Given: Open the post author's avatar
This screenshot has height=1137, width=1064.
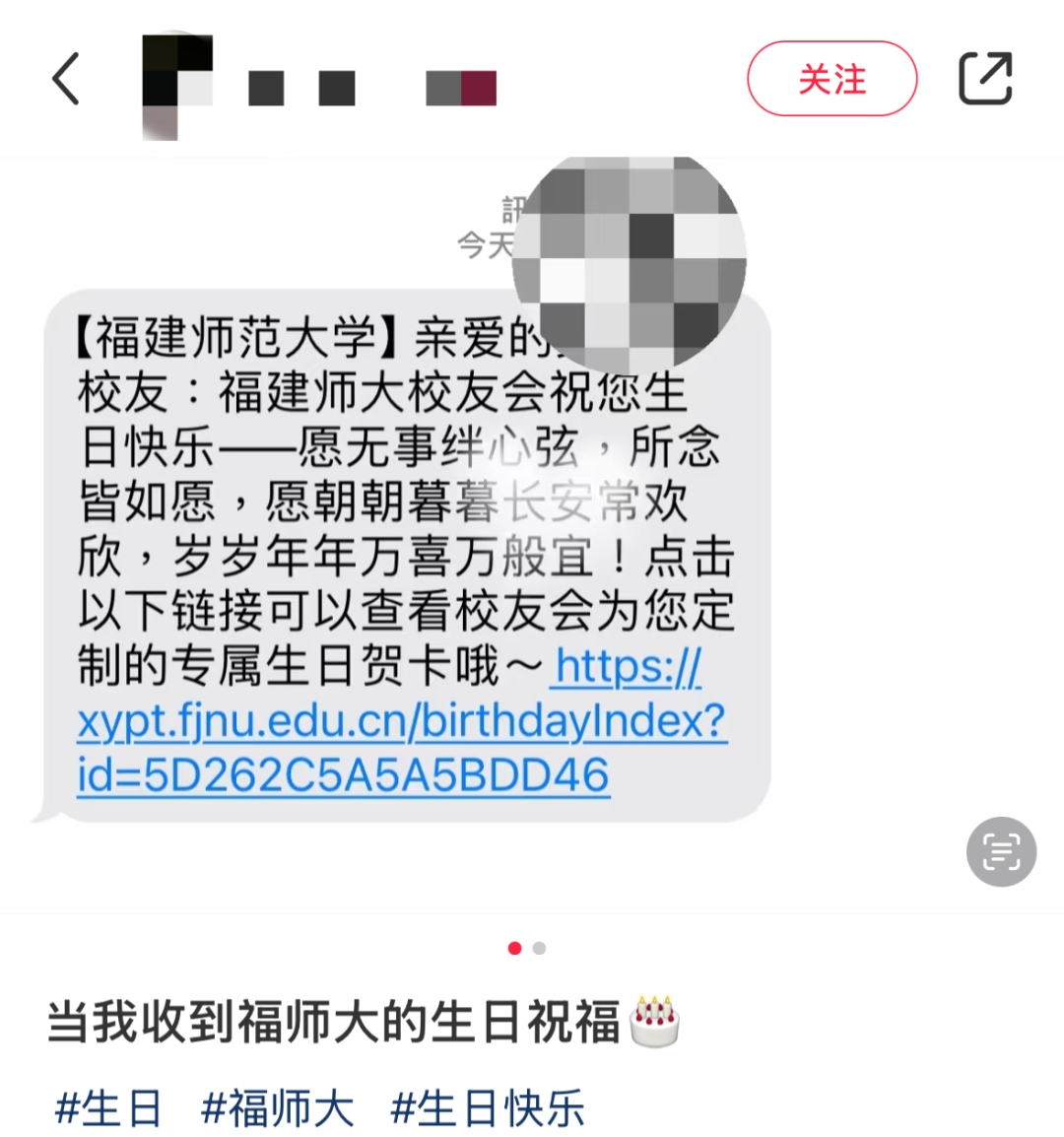Looking at the screenshot, I should point(177,87).
